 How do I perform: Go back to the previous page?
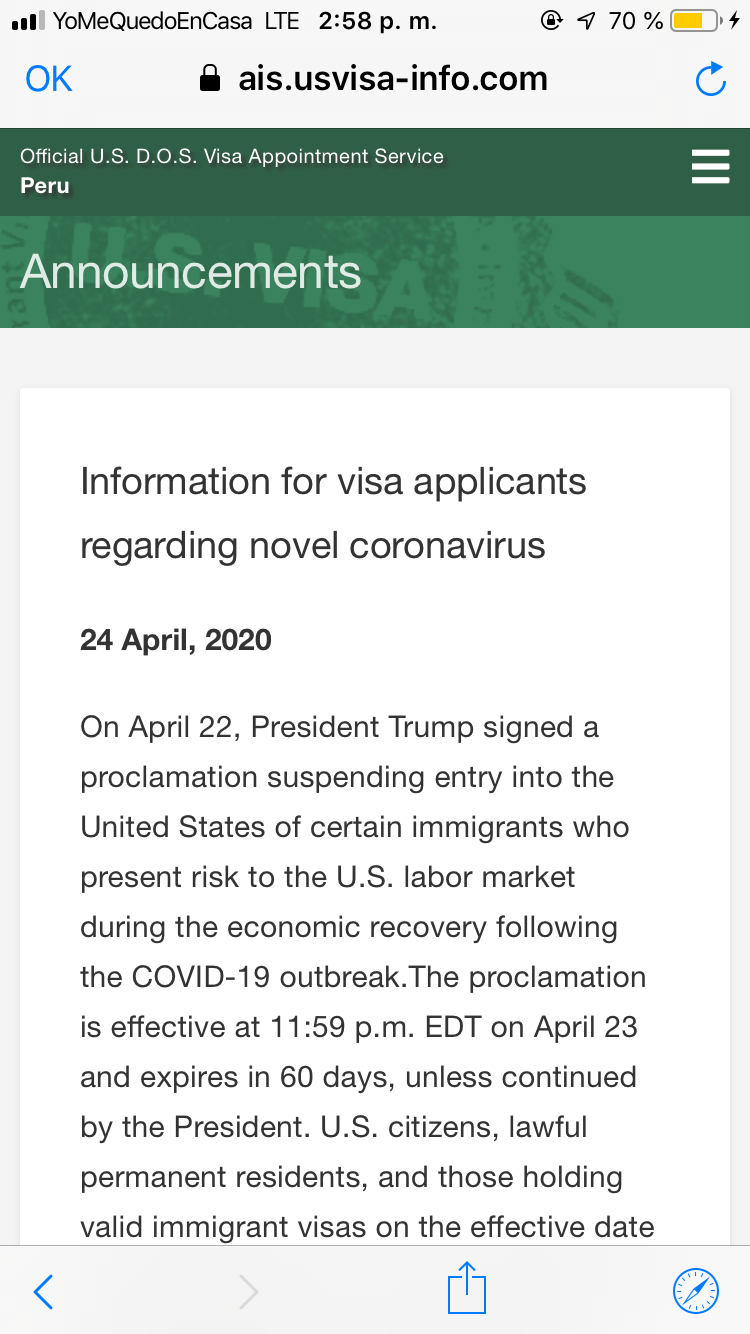coord(43,1292)
